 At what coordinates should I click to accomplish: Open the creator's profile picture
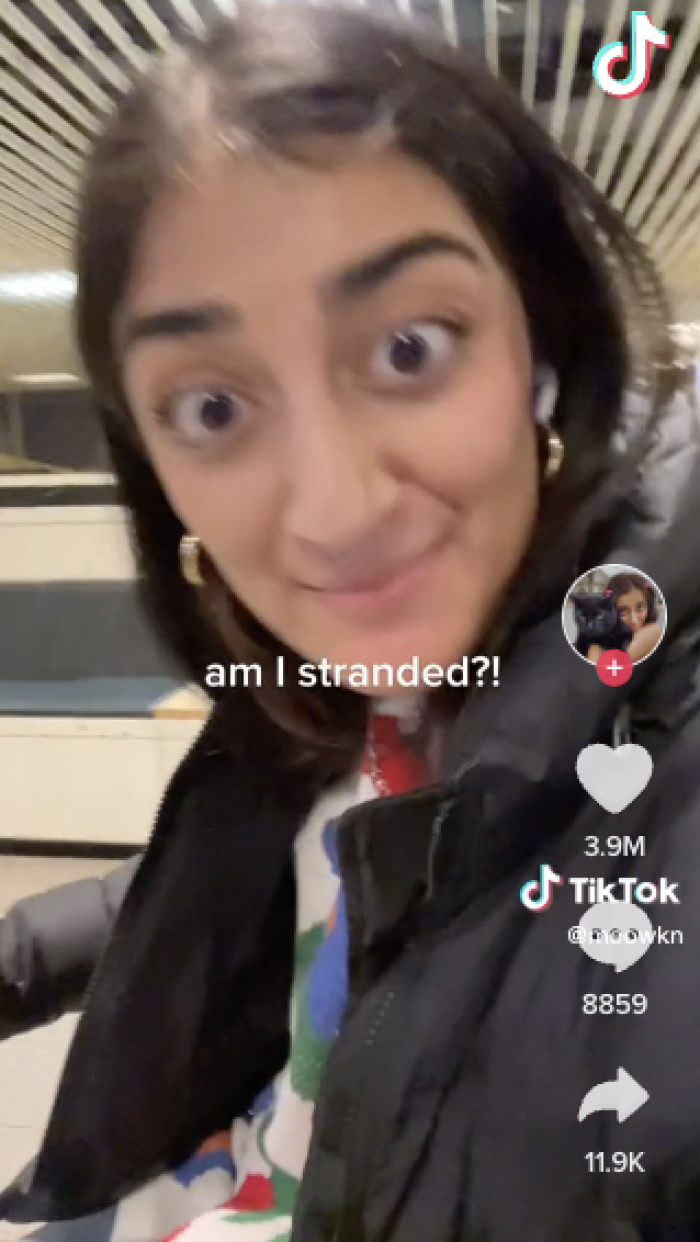tap(613, 612)
